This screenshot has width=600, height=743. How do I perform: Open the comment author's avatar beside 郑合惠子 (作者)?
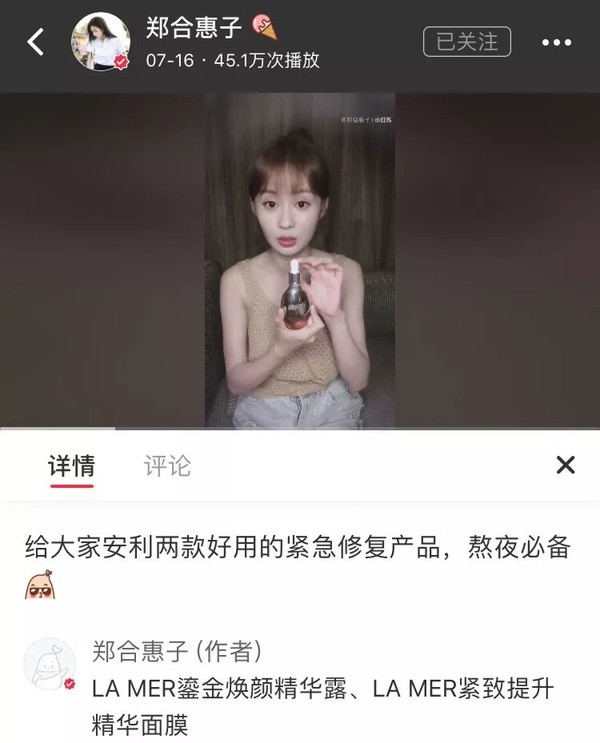click(x=51, y=665)
